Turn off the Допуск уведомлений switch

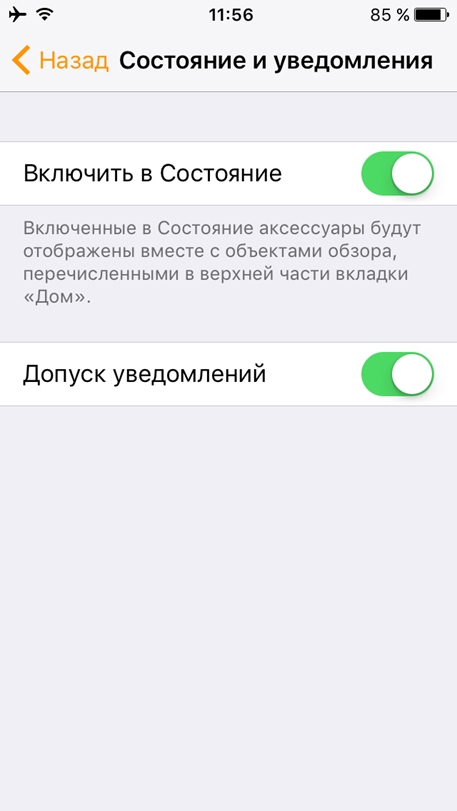pyautogui.click(x=397, y=374)
